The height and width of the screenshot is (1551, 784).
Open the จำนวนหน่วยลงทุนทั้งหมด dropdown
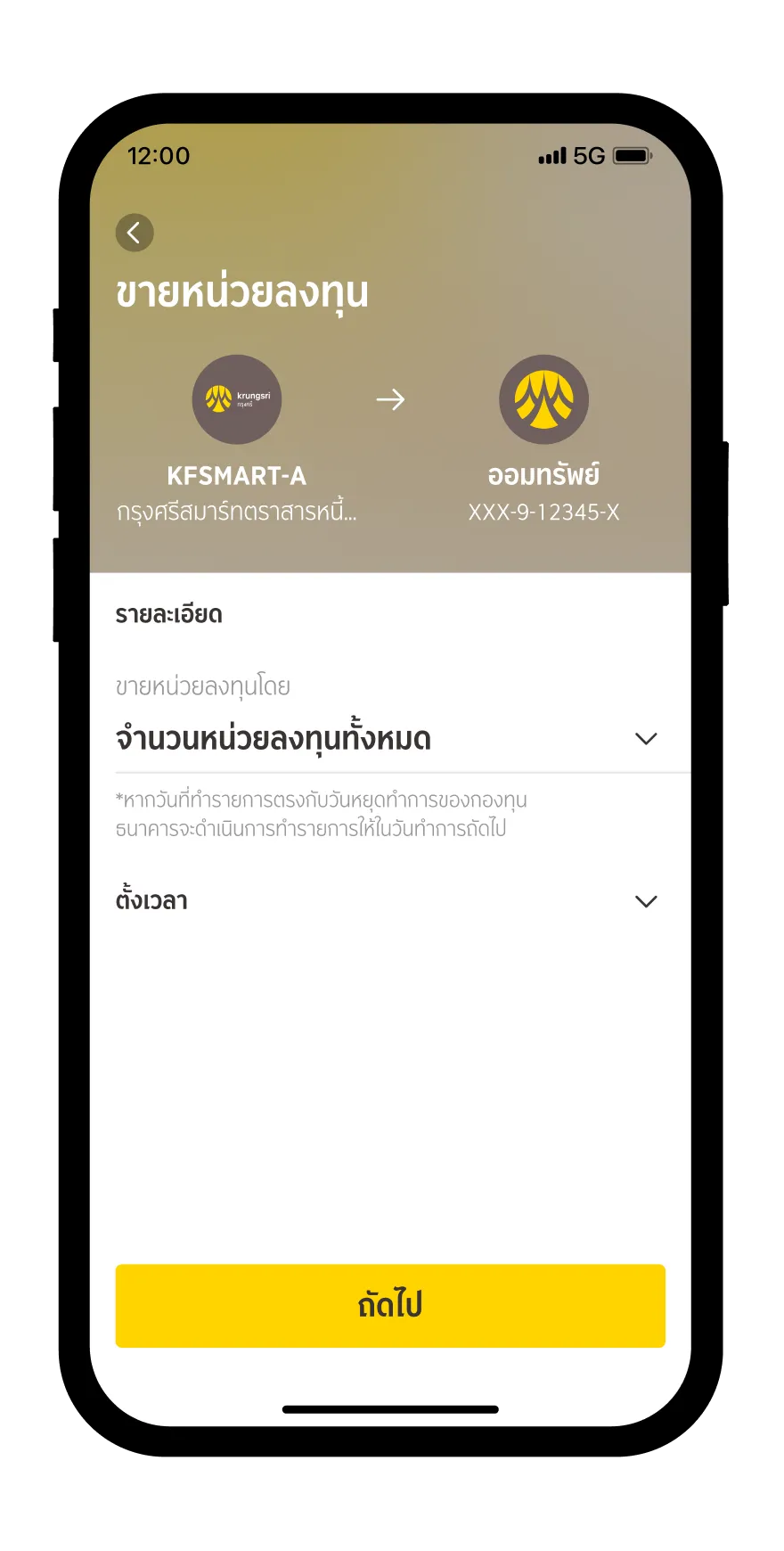(645, 739)
